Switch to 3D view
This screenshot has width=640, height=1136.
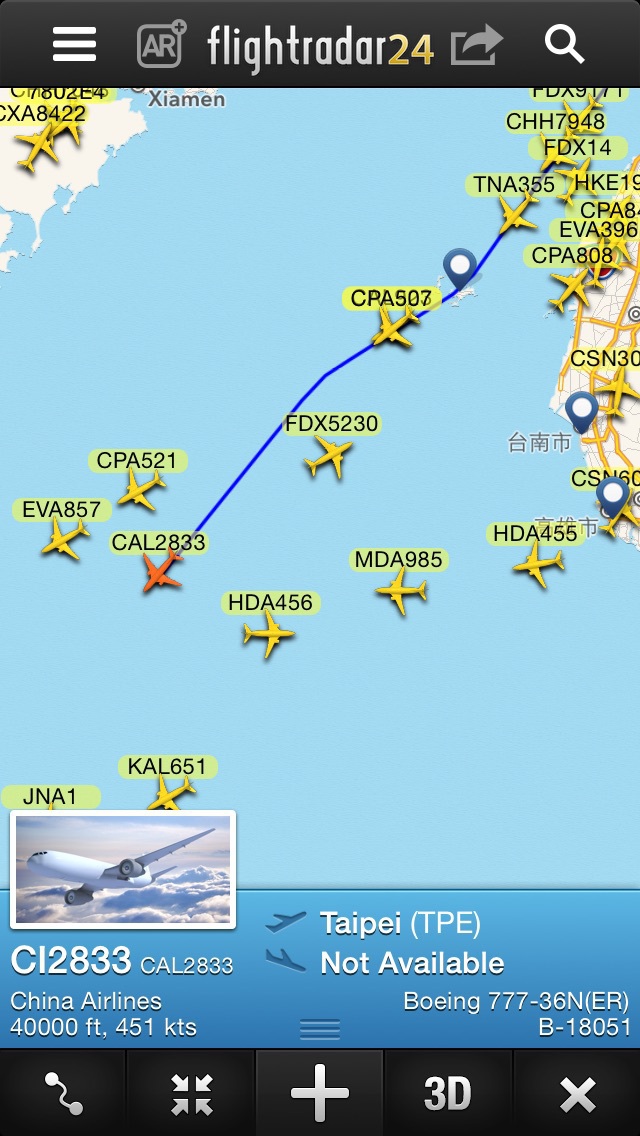pyautogui.click(x=447, y=1094)
